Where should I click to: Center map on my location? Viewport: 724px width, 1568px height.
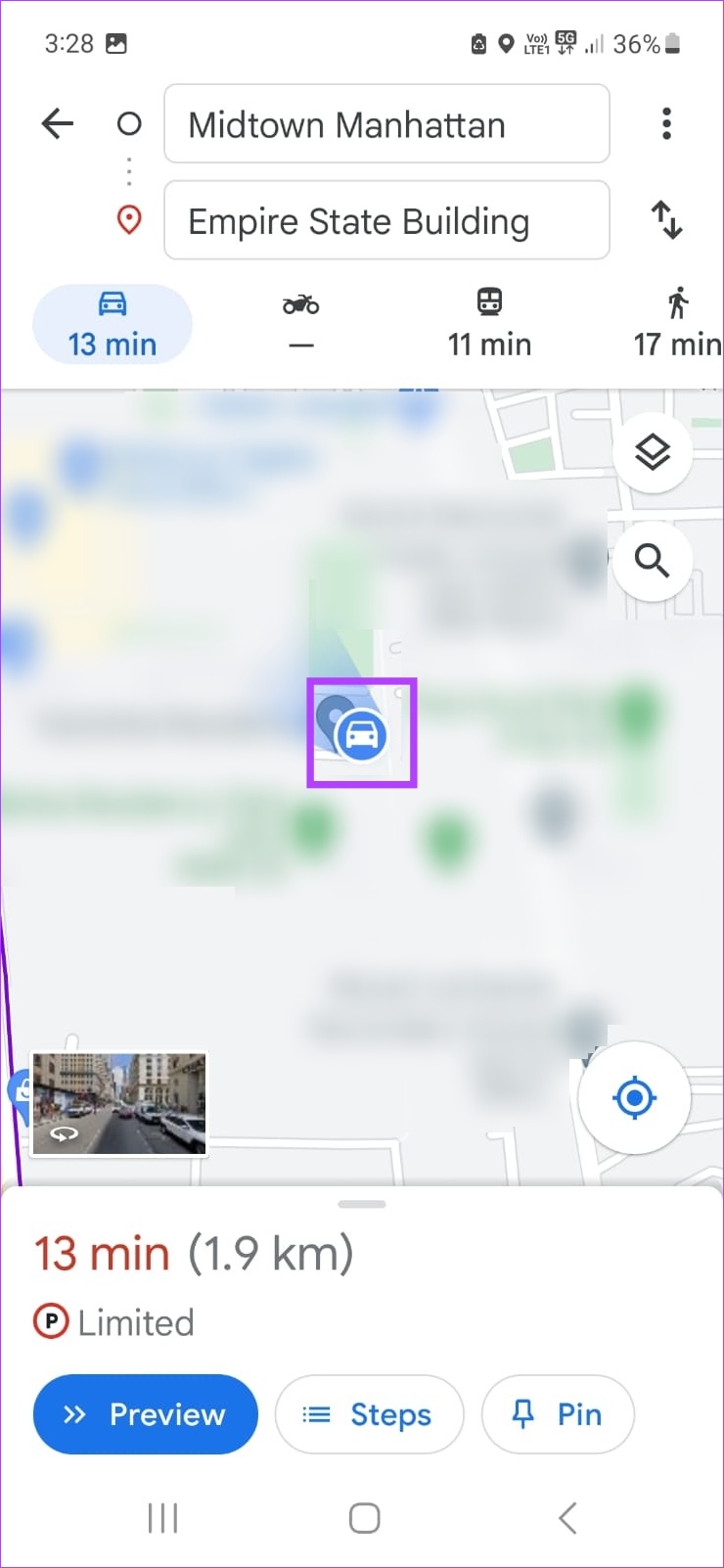634,1097
